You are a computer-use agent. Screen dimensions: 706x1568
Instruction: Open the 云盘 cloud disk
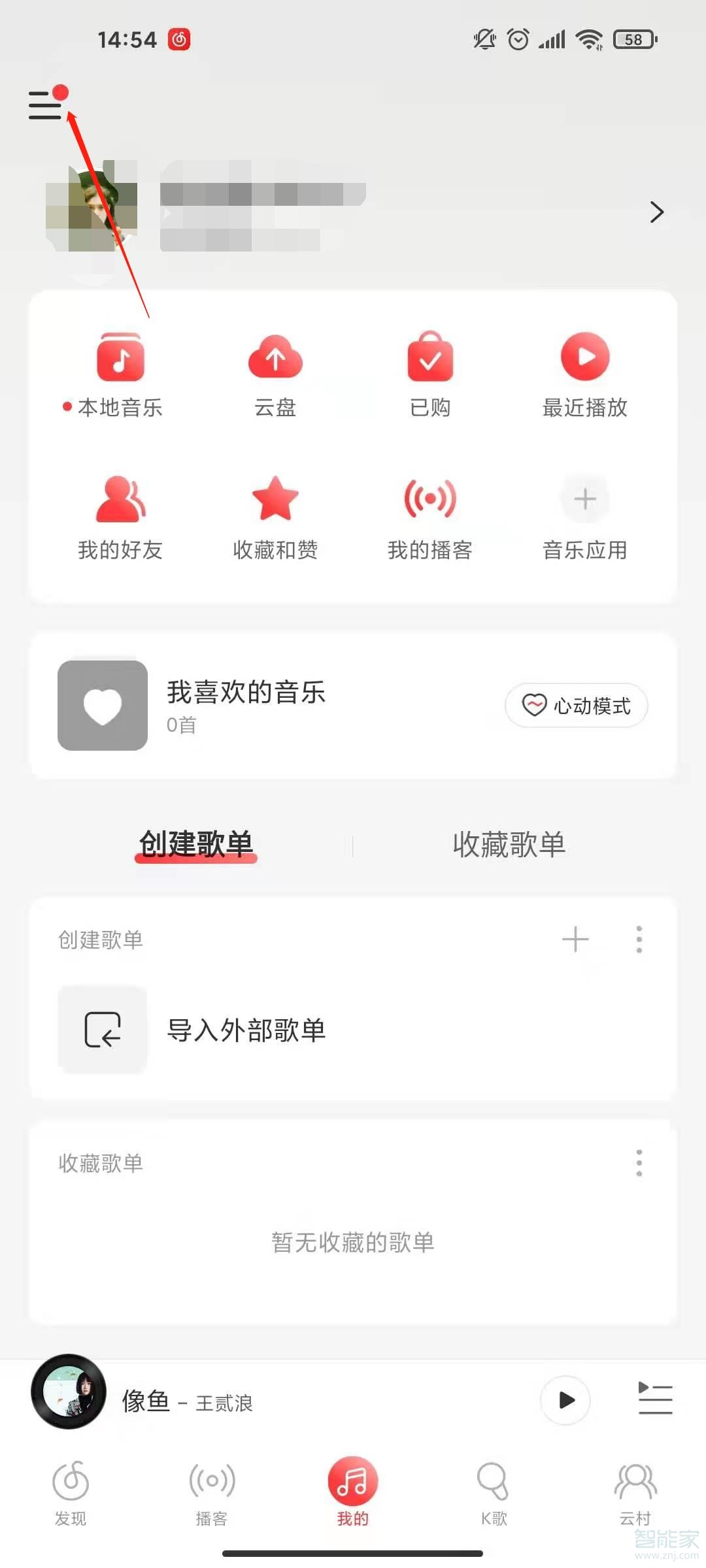pos(275,372)
